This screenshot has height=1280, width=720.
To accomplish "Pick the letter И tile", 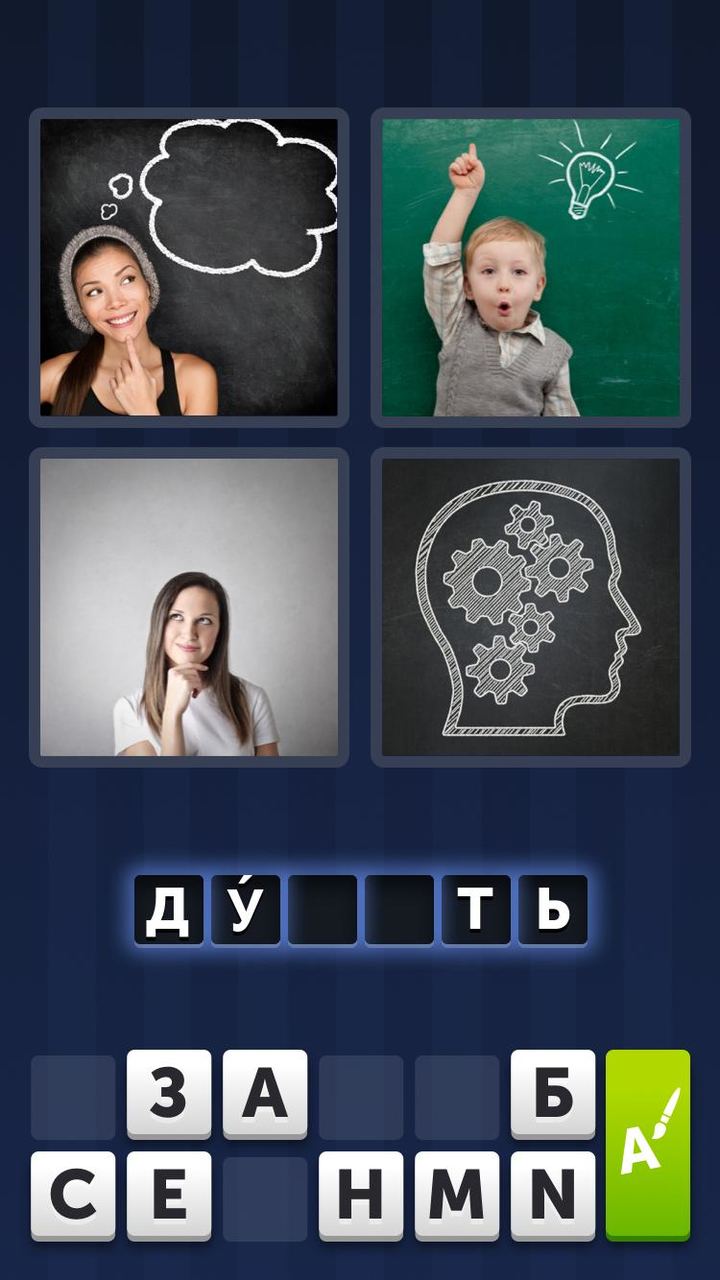I will click(x=553, y=1195).
